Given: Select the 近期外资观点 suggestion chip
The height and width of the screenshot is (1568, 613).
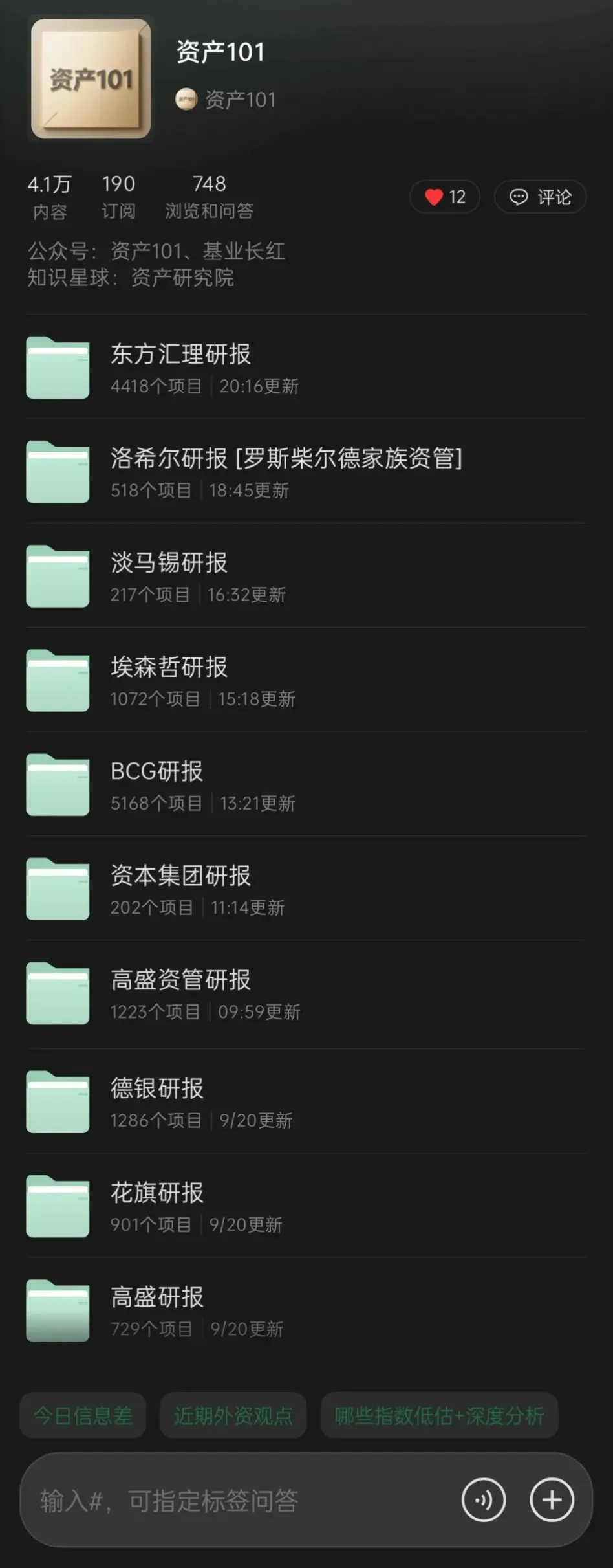Looking at the screenshot, I should tap(233, 1415).
